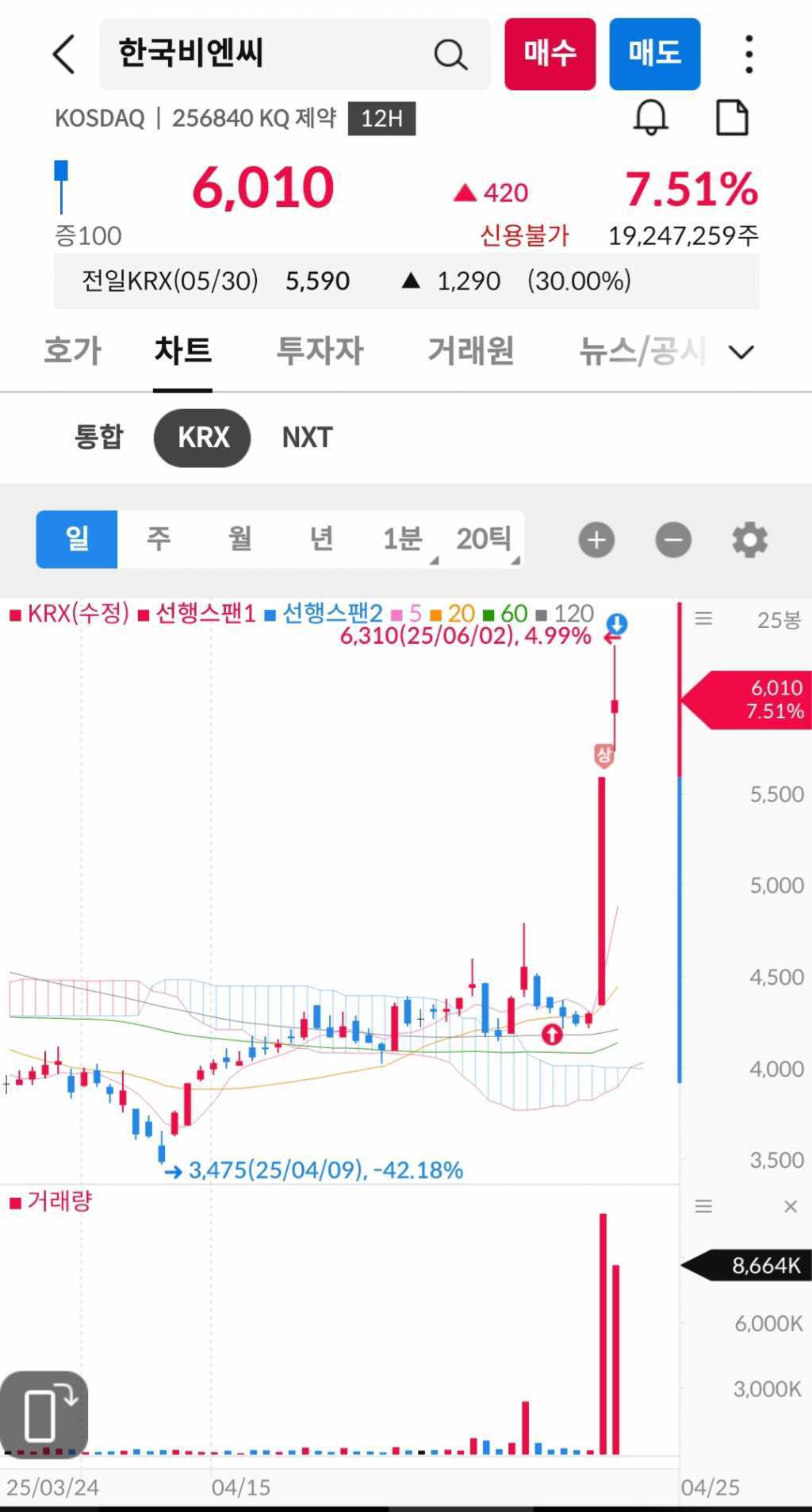Screen dimensions: 812x1512
Task: Switch to the 거래원 tab
Action: coord(471,350)
